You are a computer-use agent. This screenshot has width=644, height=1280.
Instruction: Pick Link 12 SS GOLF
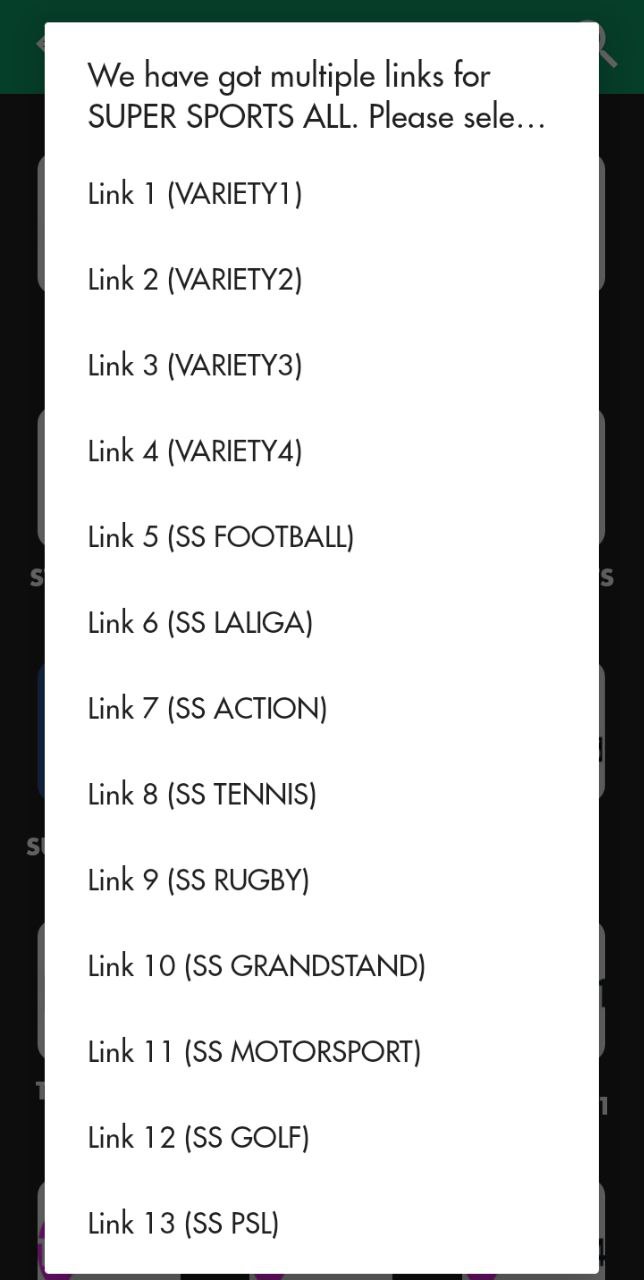tap(321, 1138)
